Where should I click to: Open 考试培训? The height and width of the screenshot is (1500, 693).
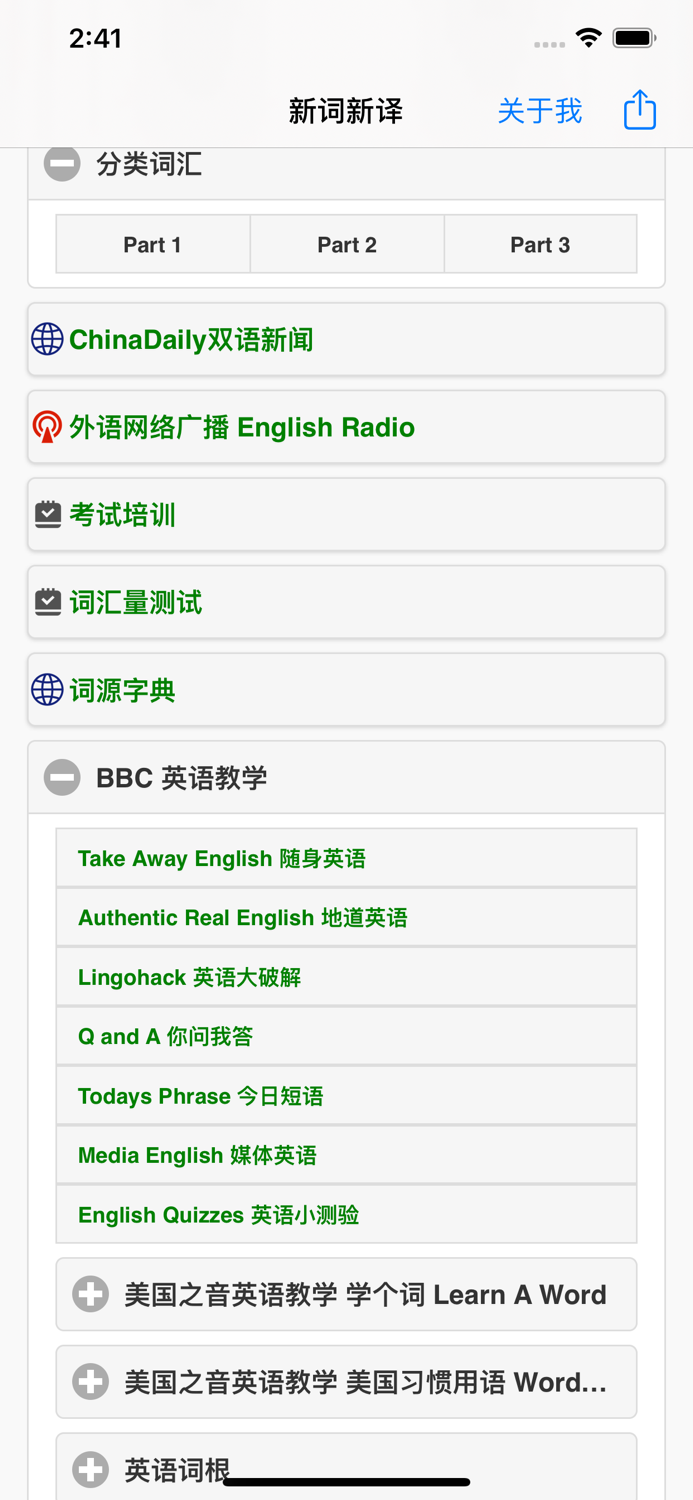[346, 515]
